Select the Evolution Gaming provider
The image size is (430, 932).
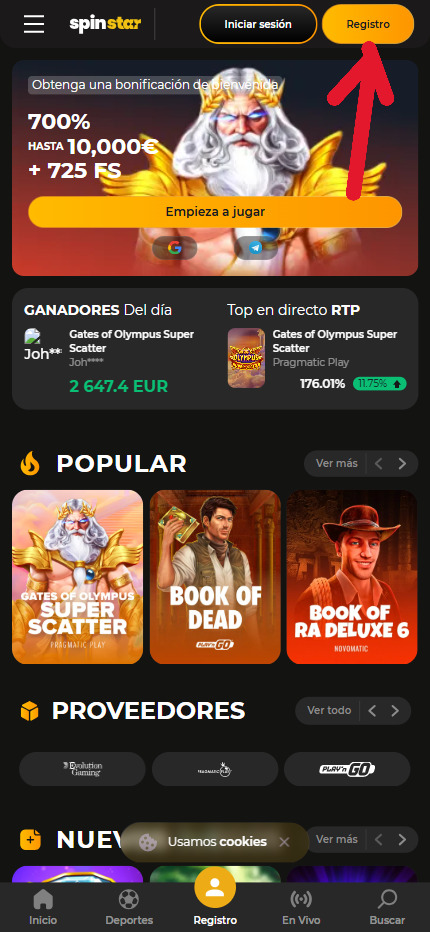click(82, 769)
